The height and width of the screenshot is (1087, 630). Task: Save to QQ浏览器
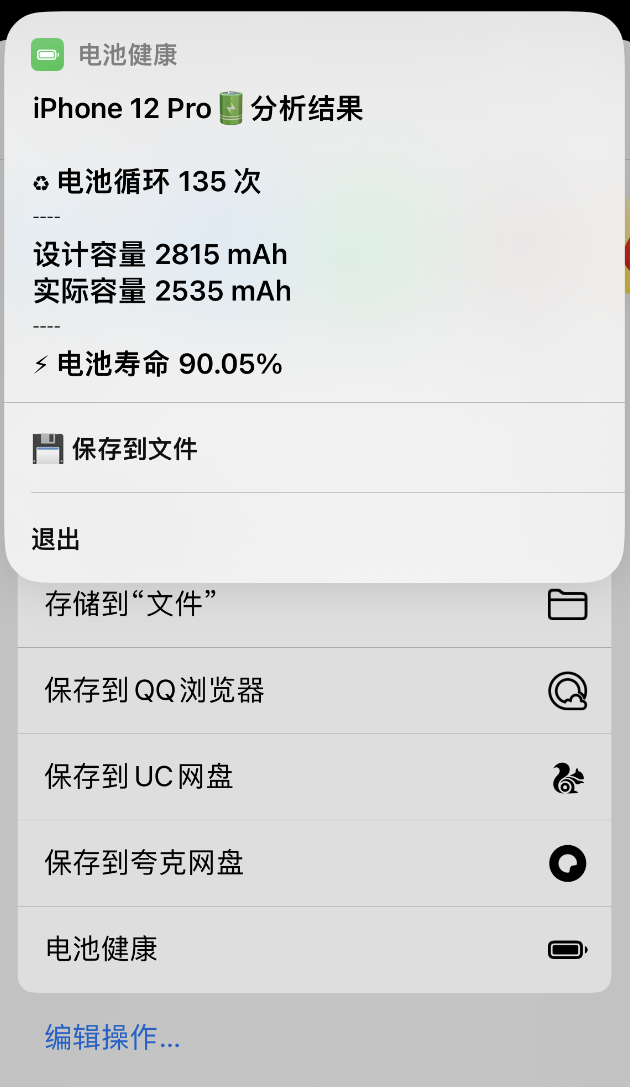(314, 690)
